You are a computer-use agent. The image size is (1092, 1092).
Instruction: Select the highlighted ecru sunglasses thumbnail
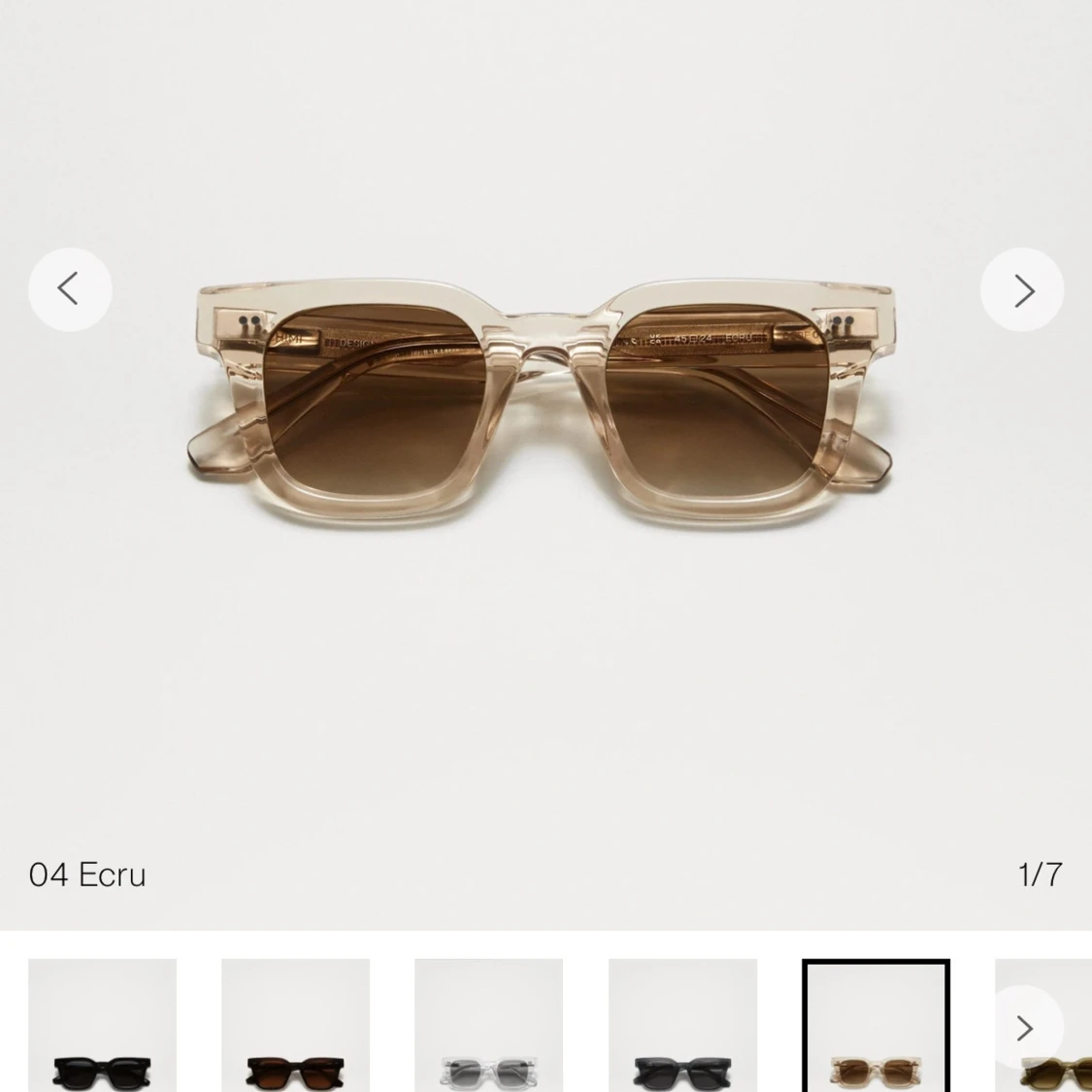876,1027
